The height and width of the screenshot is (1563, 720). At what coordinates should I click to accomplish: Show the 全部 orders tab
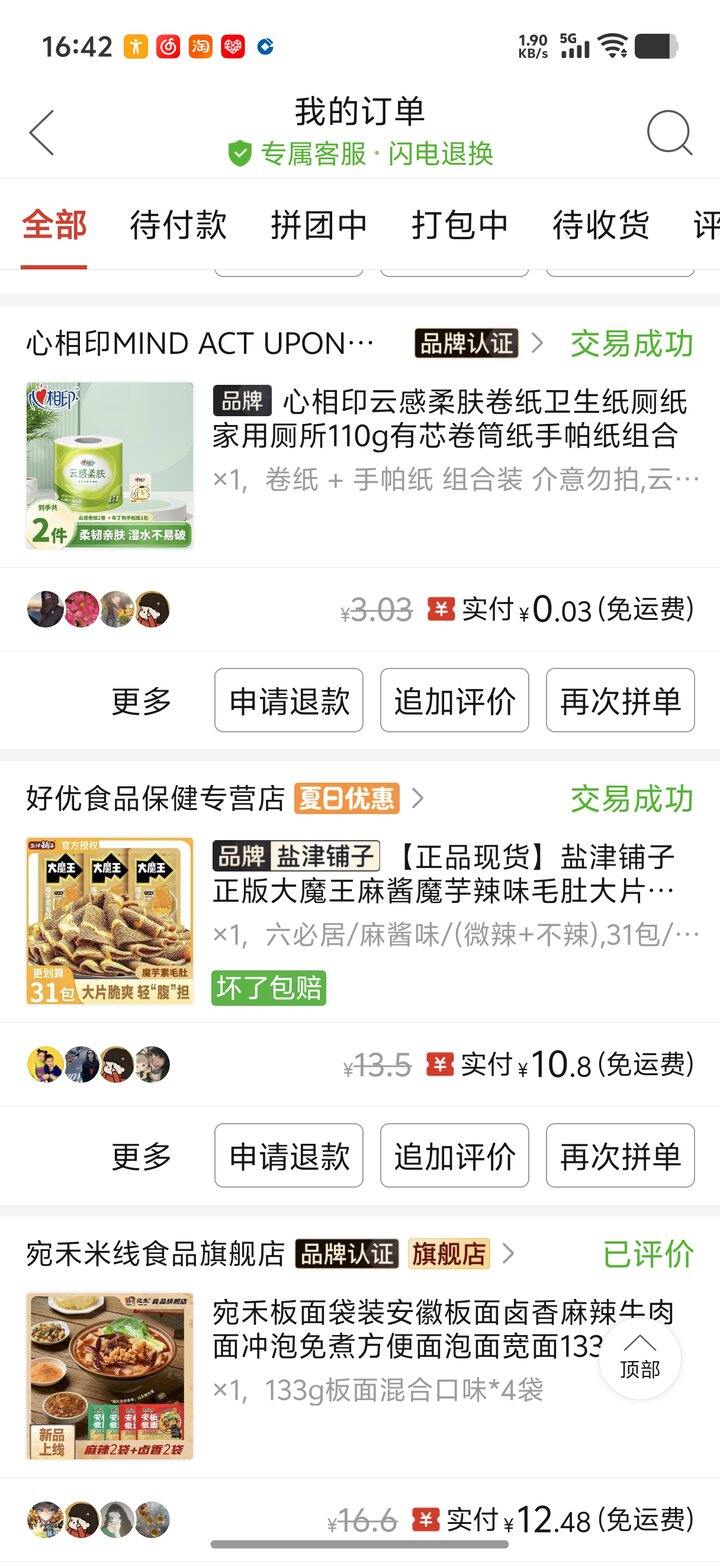[x=54, y=225]
